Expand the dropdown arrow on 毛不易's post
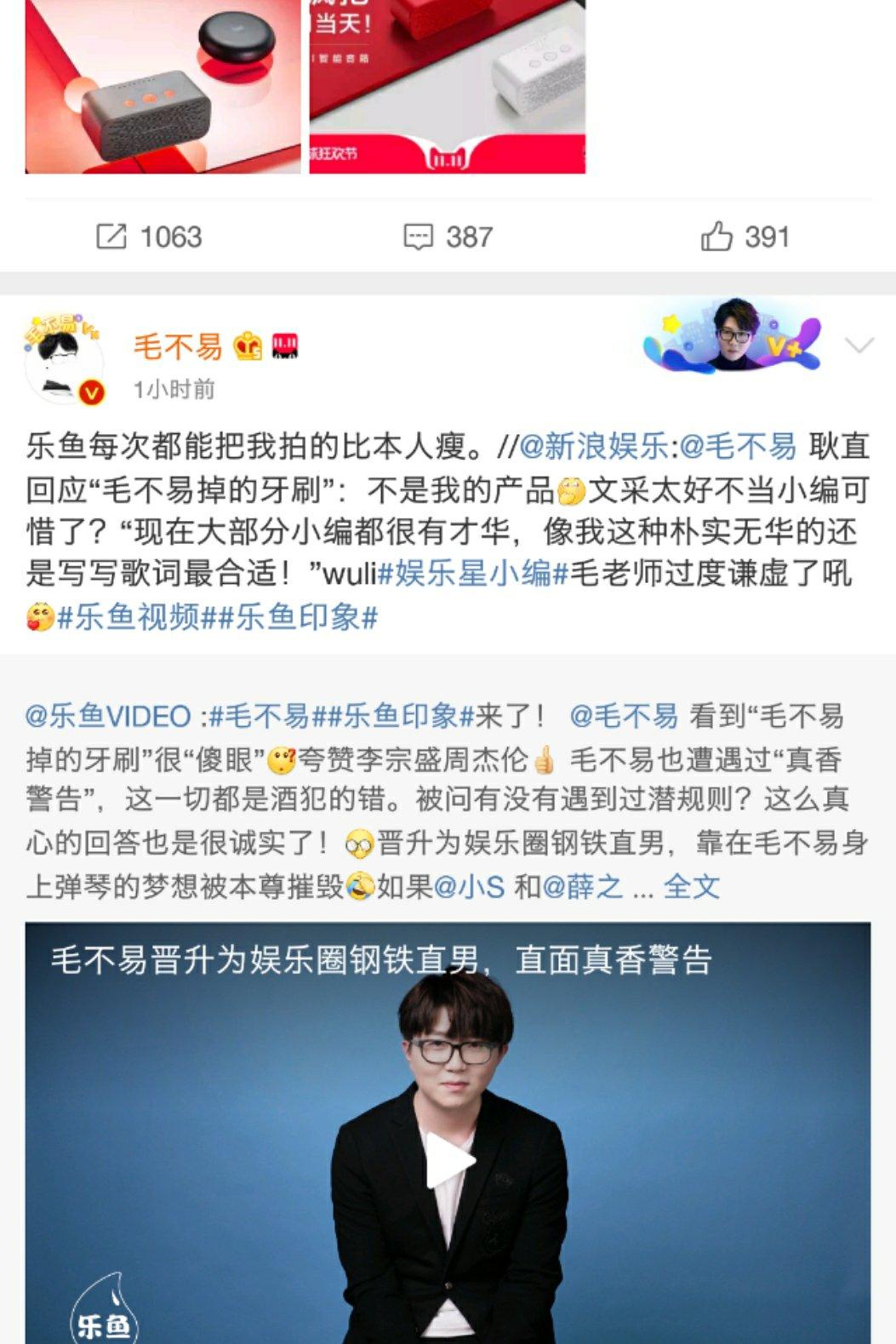 tap(859, 346)
